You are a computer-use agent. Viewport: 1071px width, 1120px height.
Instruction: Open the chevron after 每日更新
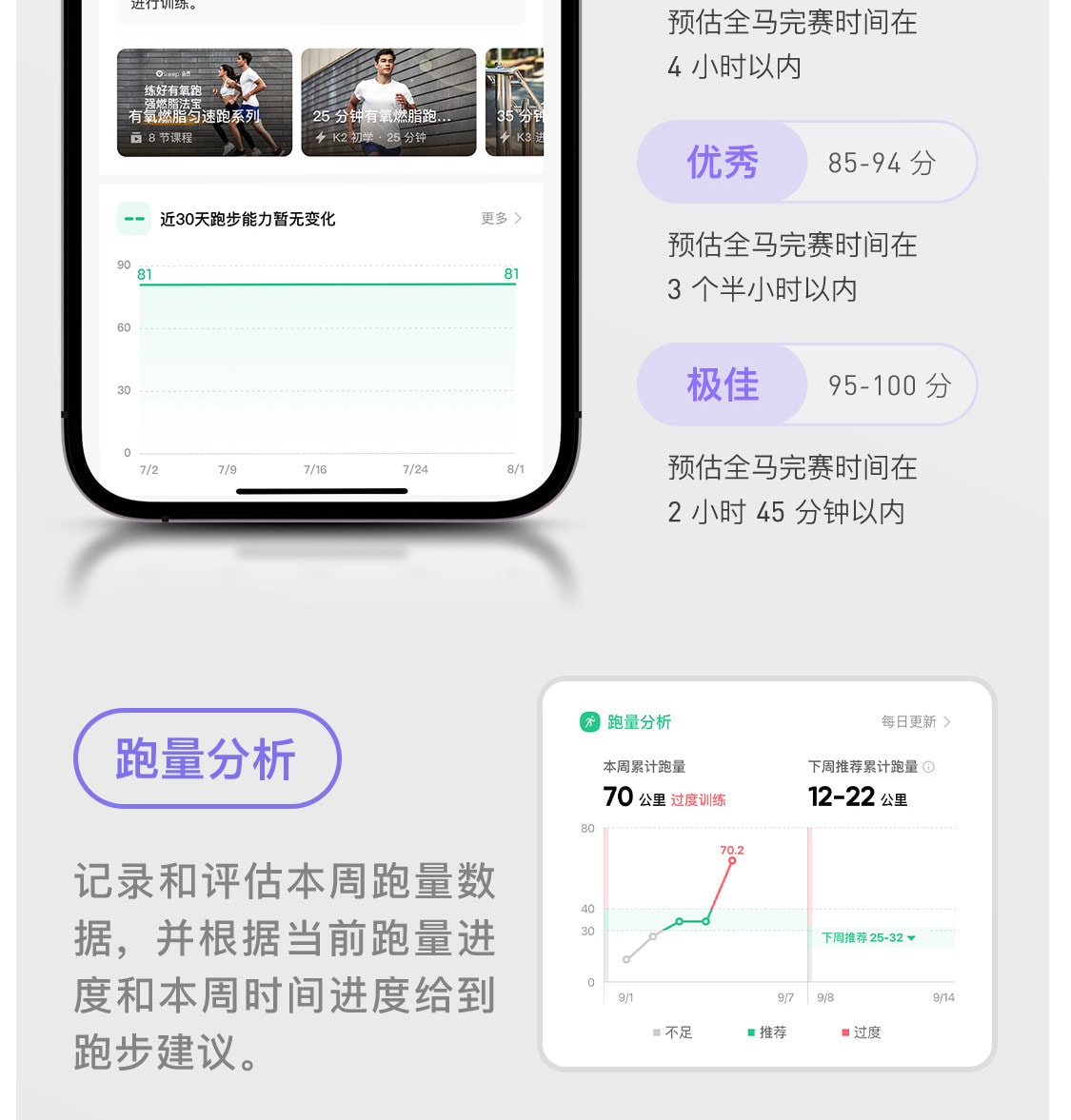pyautogui.click(x=947, y=721)
